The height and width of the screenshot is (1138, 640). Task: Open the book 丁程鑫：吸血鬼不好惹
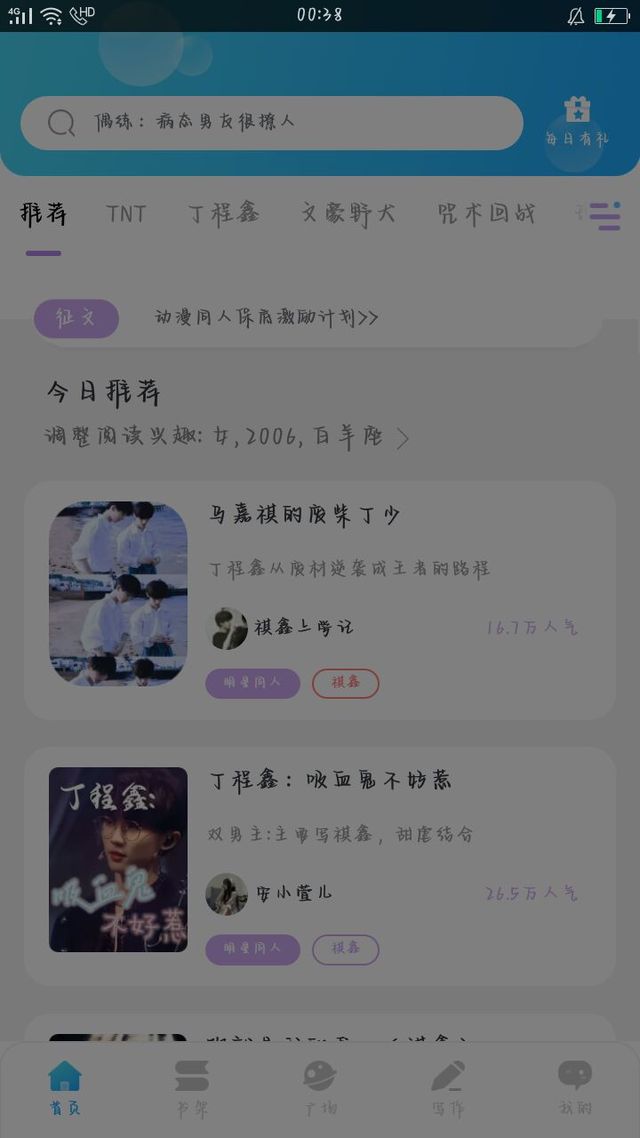[x=331, y=780]
